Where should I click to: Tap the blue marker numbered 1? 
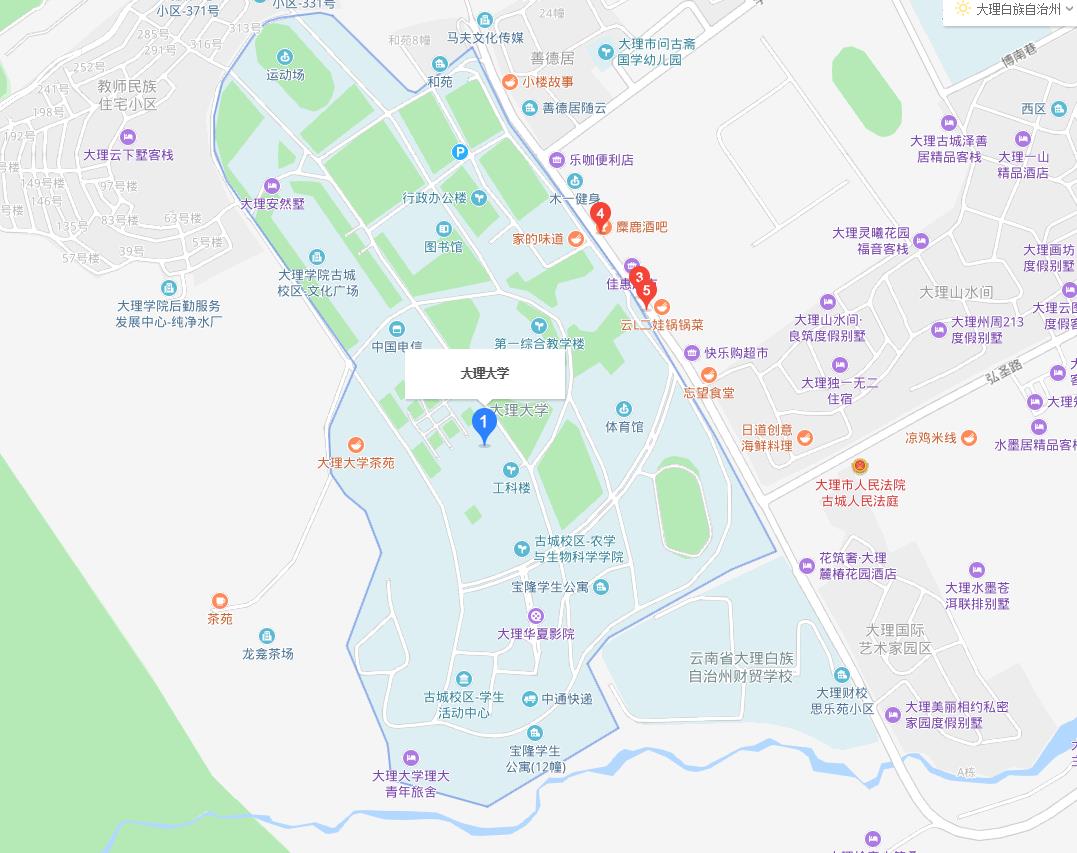pyautogui.click(x=484, y=426)
